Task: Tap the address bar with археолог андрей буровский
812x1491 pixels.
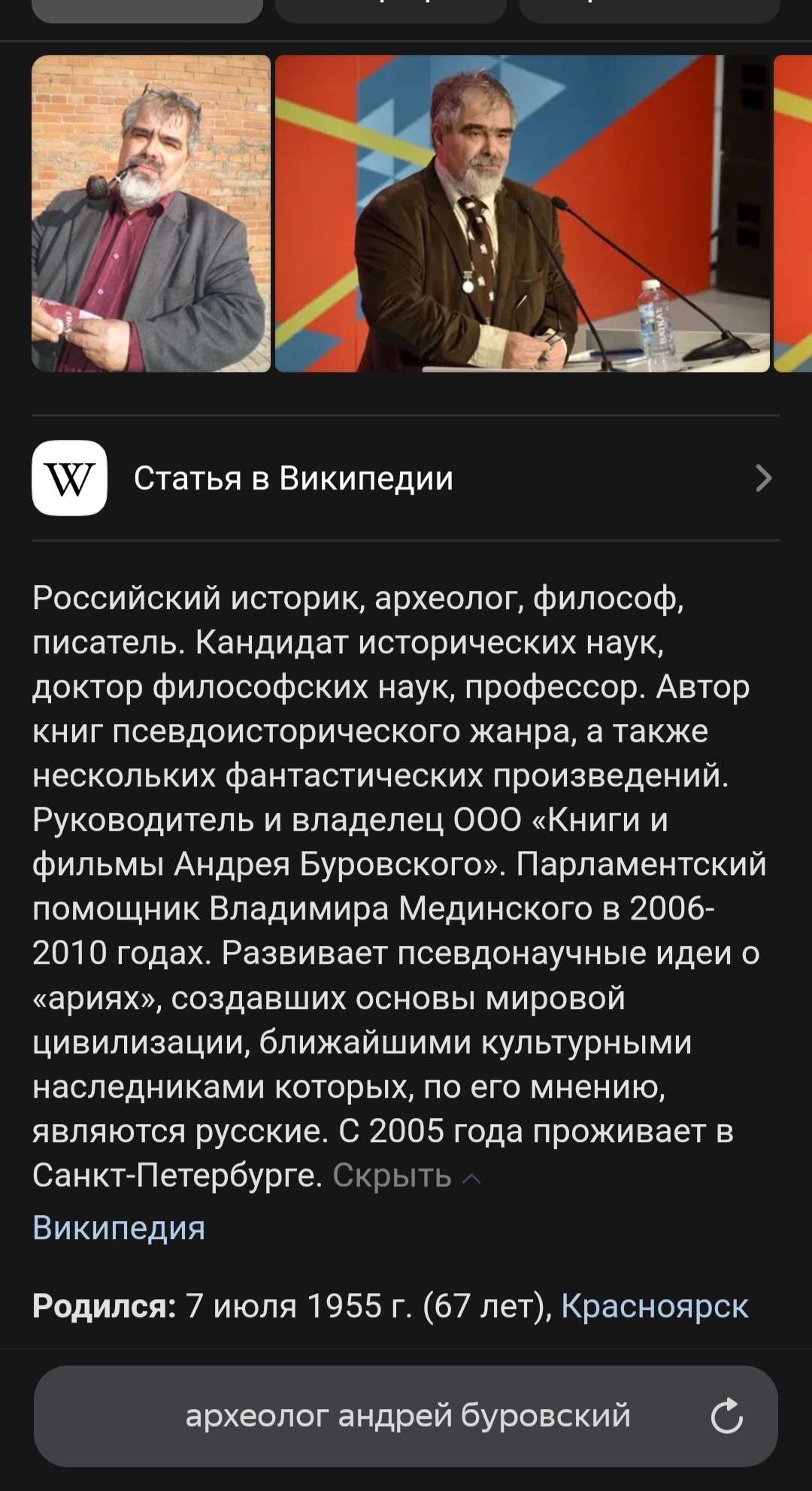Action: point(406,1416)
